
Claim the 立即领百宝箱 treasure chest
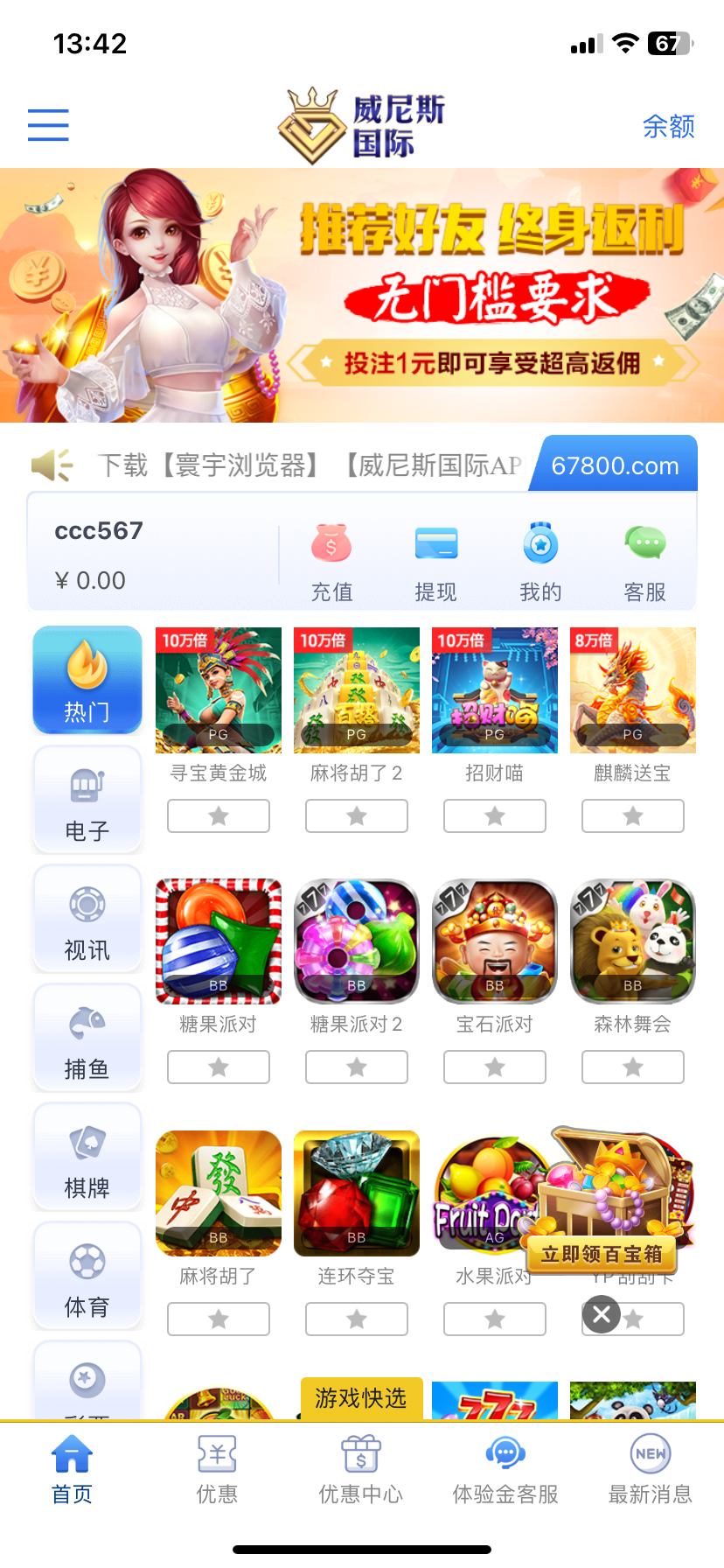click(602, 1255)
